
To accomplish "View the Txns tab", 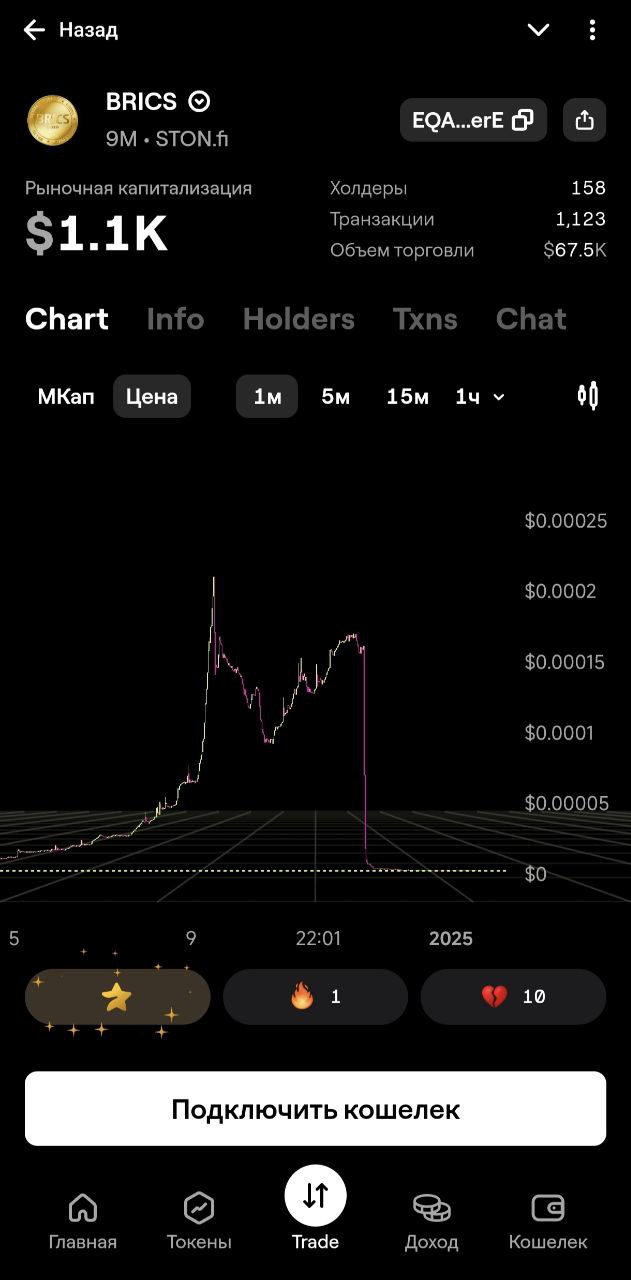I will point(424,319).
